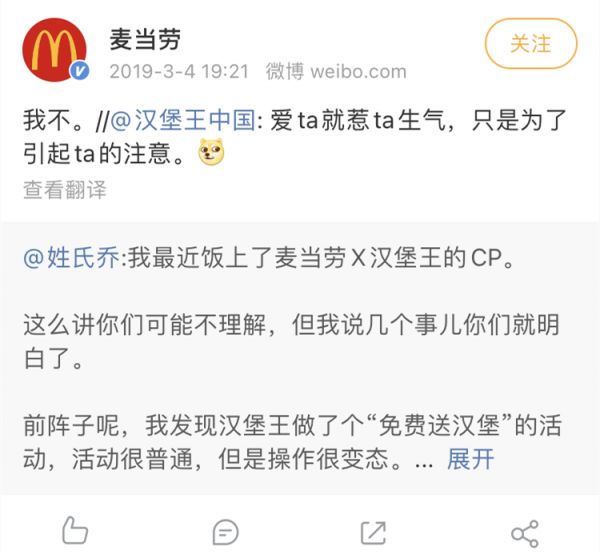The width and height of the screenshot is (600, 554).
Task: Expand the quoted post with 展开
Action: pos(470,459)
